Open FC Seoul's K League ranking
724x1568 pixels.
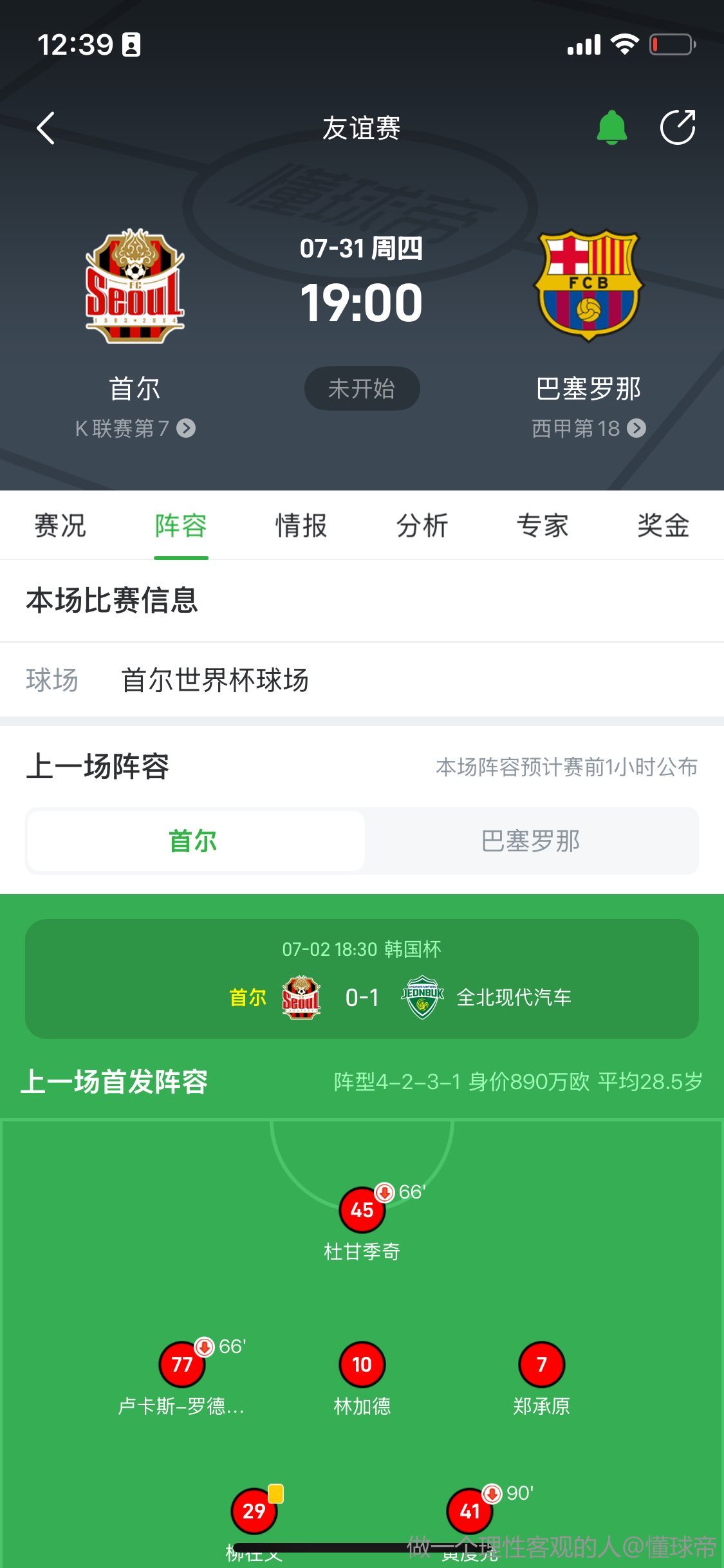[x=135, y=428]
